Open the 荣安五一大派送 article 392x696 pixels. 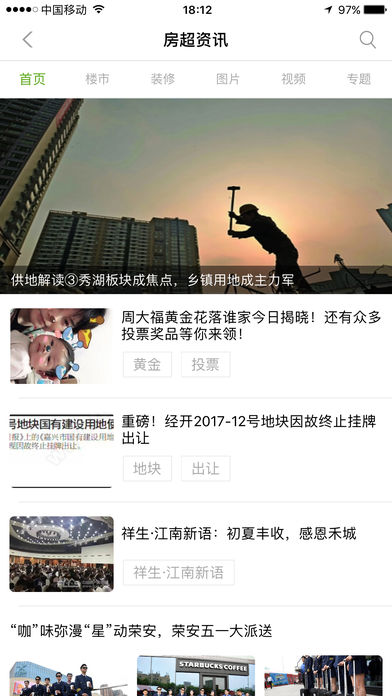point(141,631)
